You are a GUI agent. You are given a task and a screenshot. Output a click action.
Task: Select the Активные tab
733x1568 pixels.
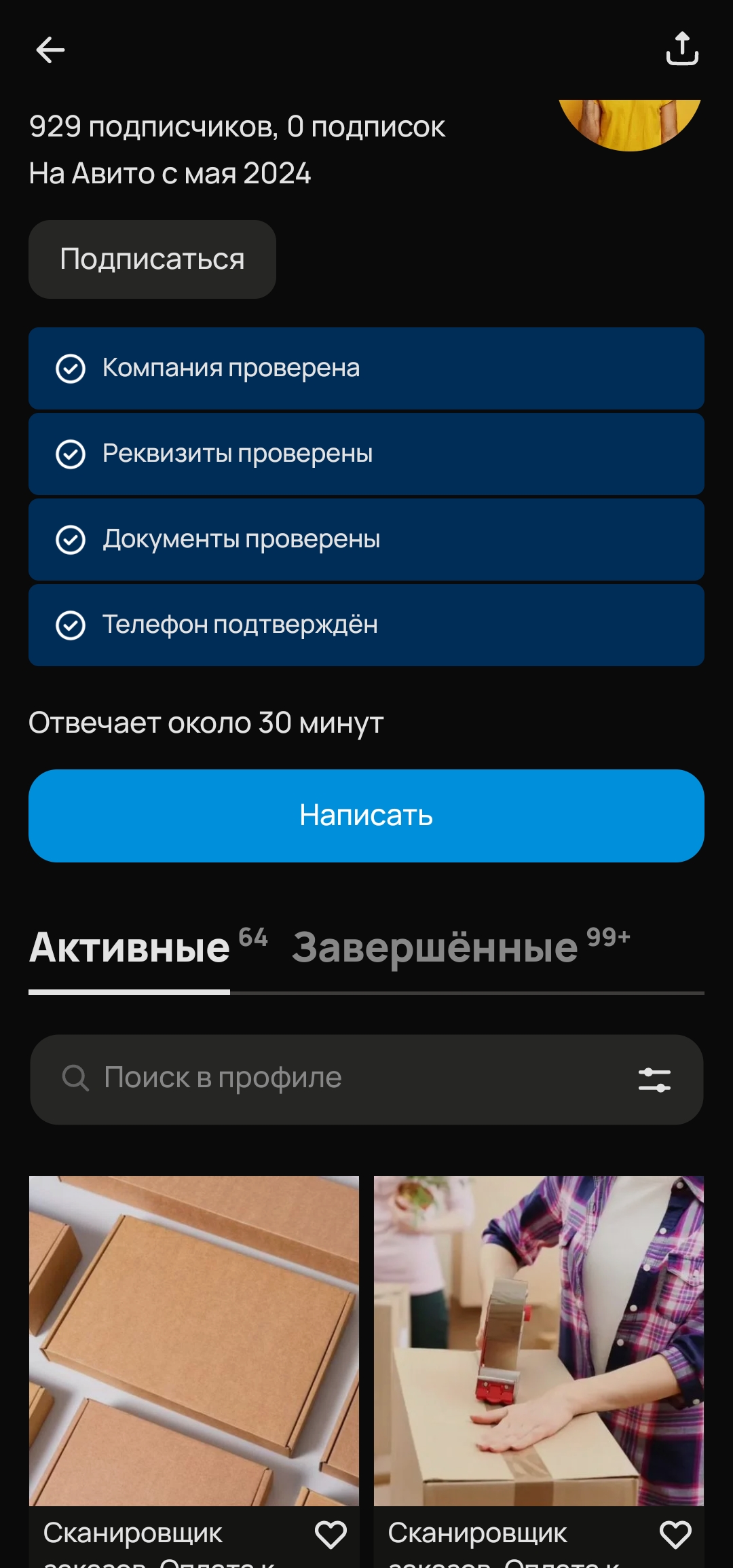(x=130, y=947)
